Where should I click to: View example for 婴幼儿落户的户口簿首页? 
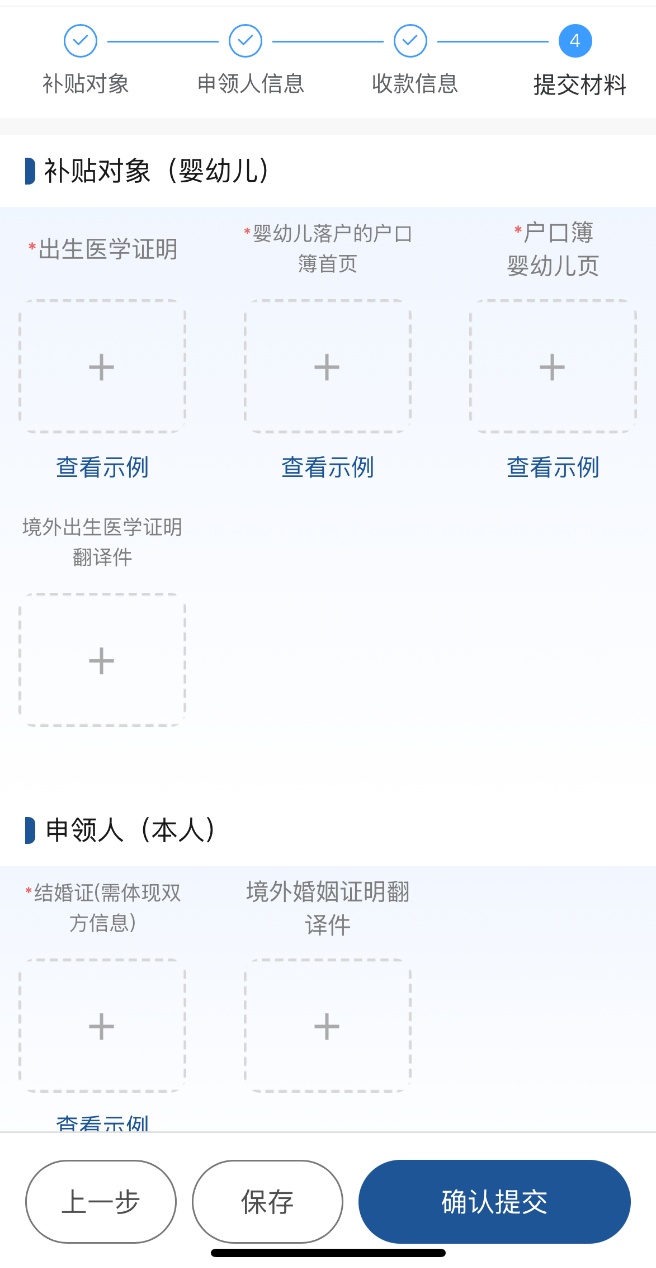click(327, 467)
